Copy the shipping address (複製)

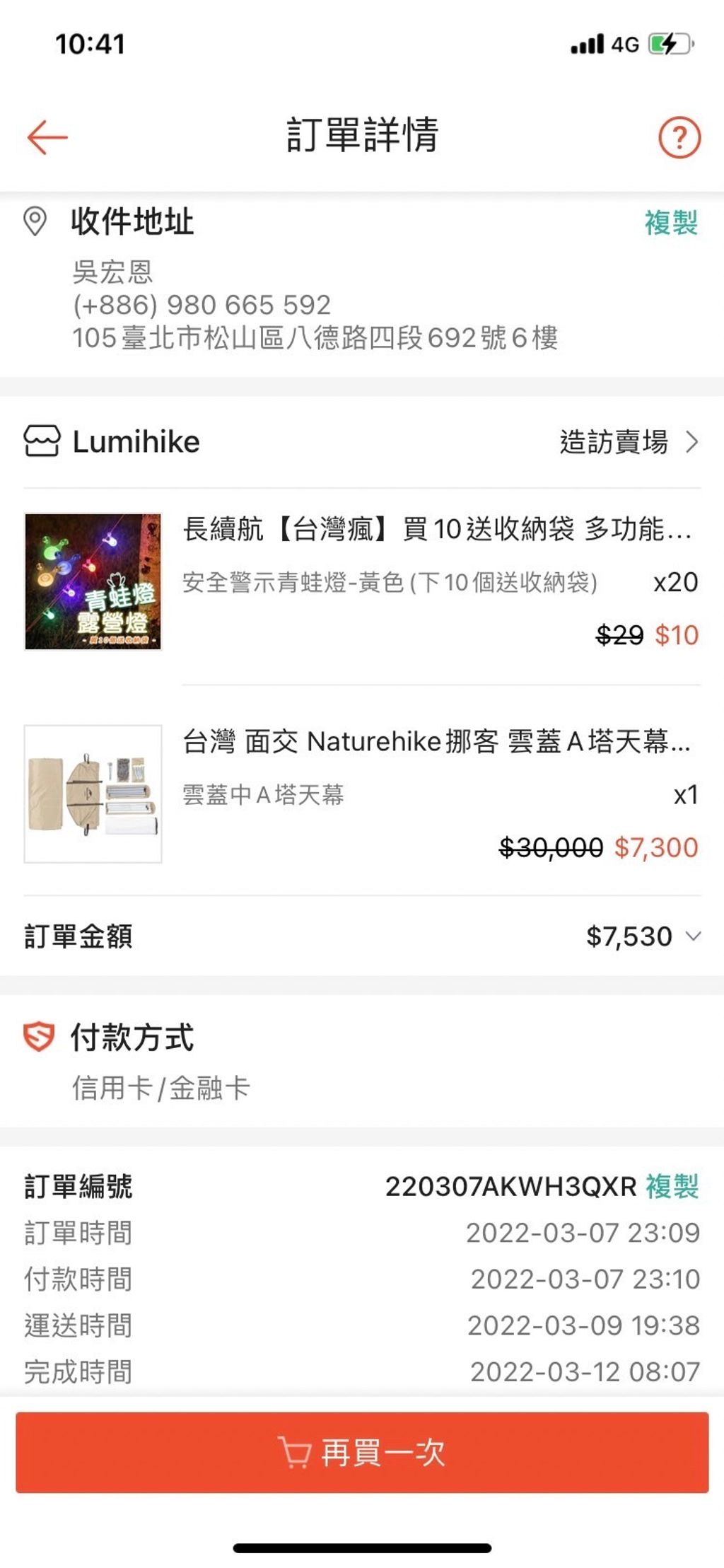coord(670,223)
